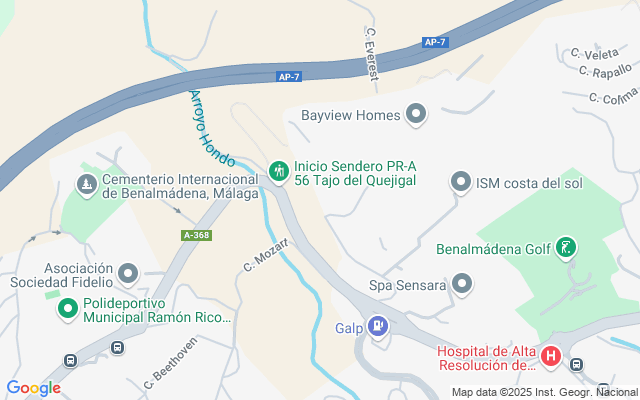
Task: Select the ISM costa del sol pin
Action: 461,182
